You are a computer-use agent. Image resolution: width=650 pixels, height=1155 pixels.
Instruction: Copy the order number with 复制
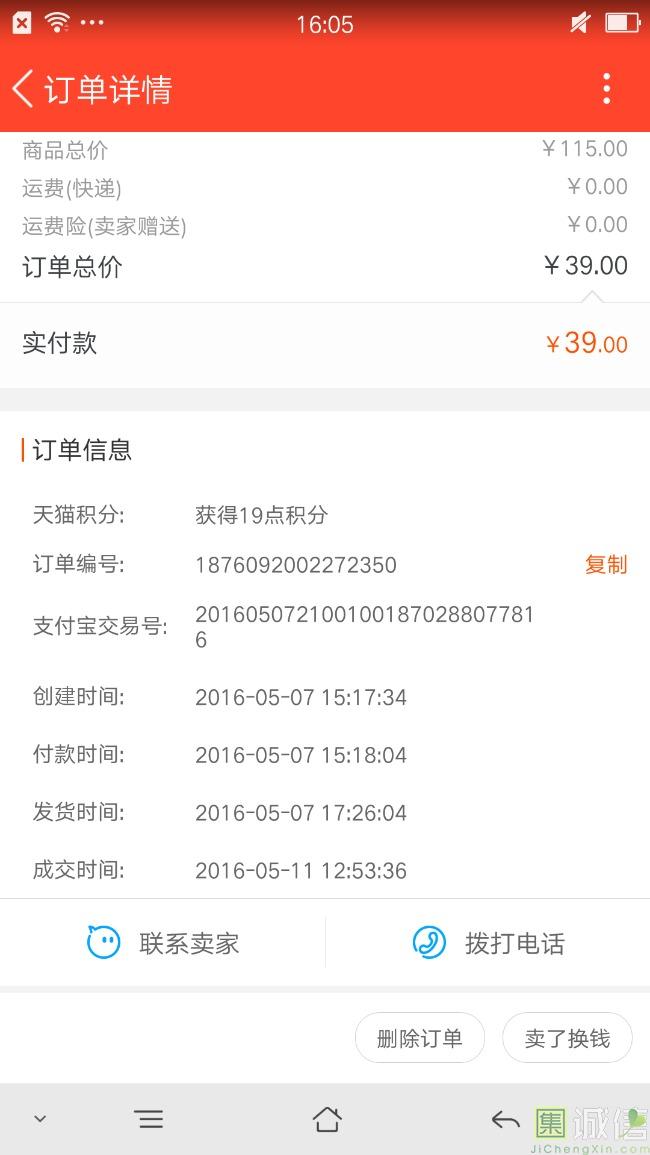605,565
